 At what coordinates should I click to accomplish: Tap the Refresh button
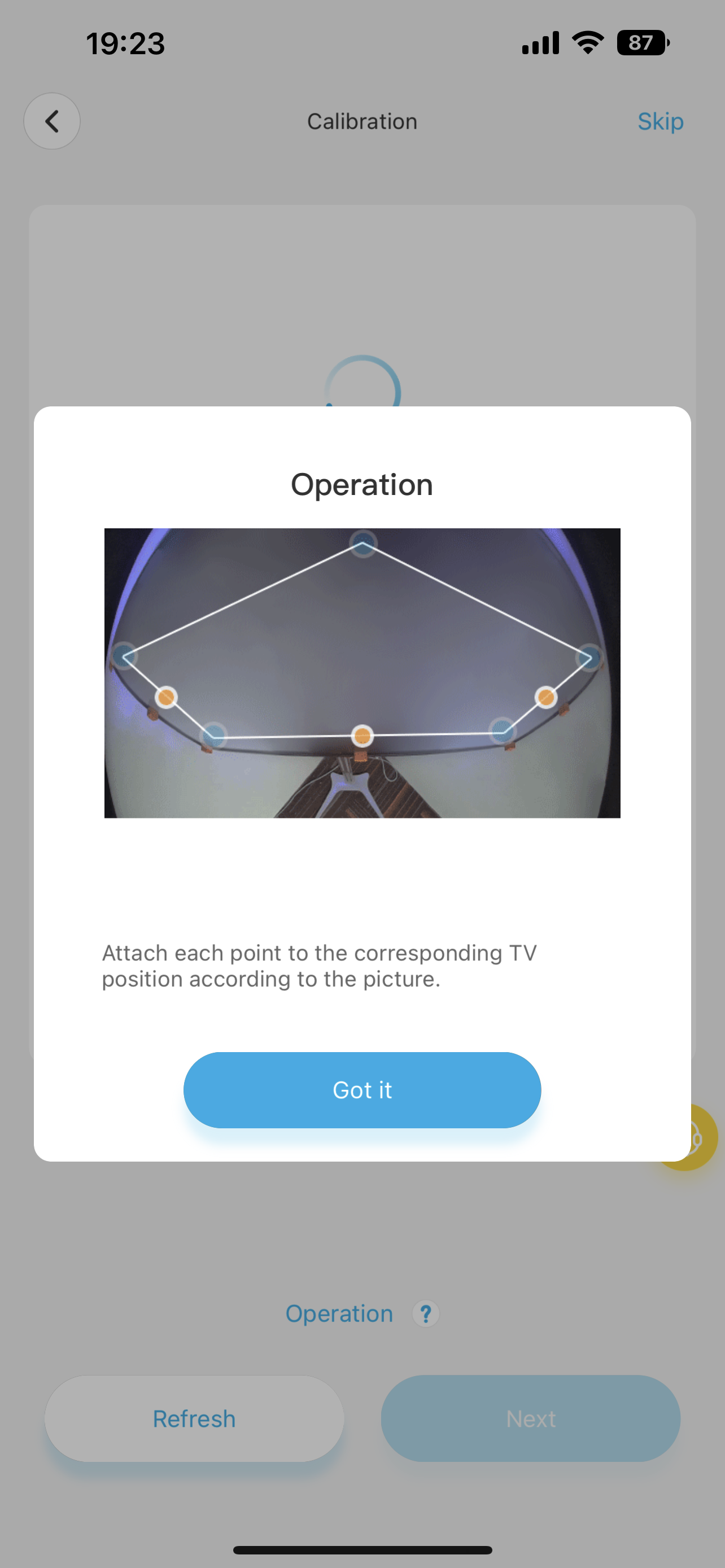click(x=194, y=1418)
